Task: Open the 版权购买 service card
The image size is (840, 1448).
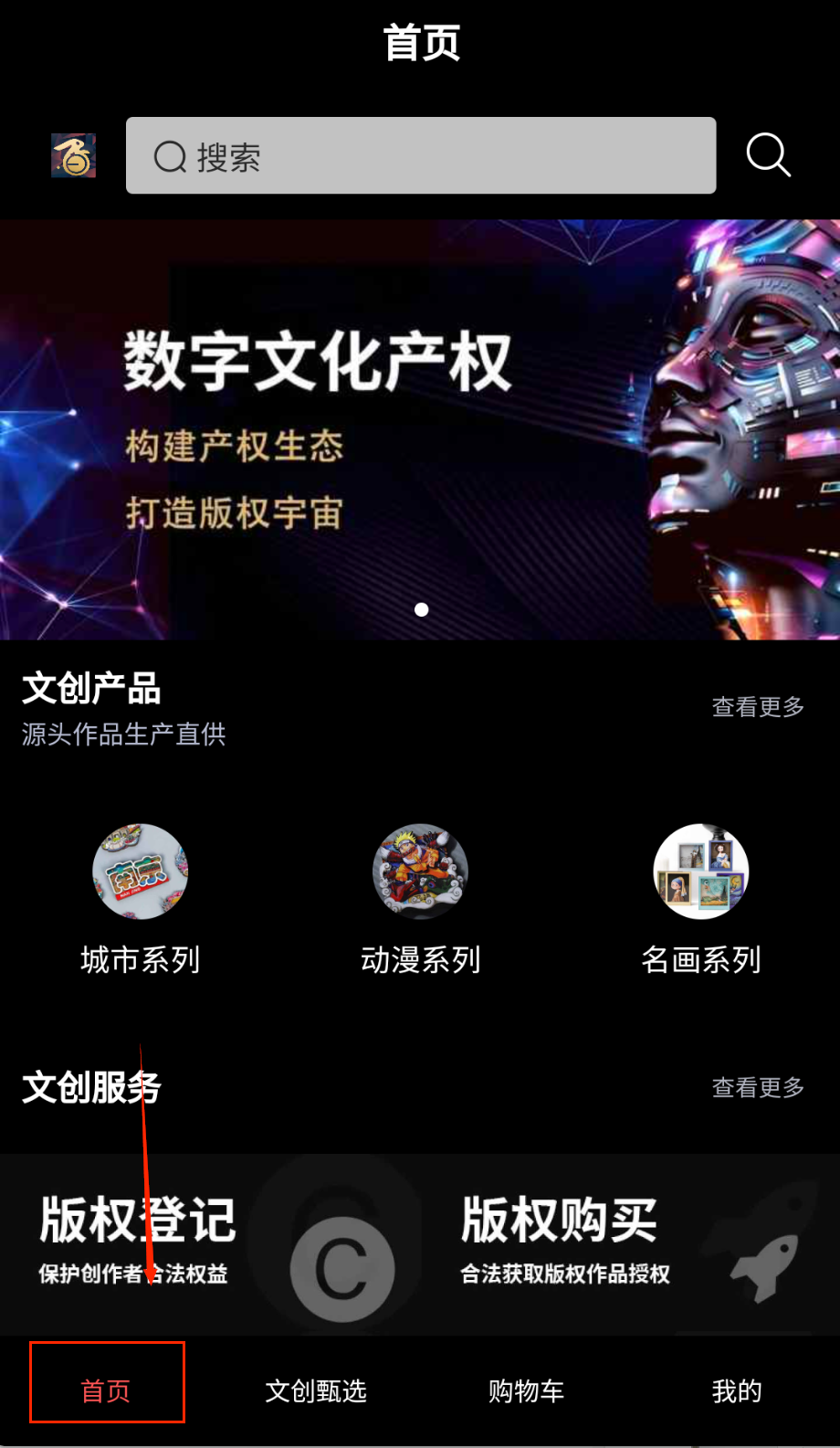Action: [x=630, y=1242]
